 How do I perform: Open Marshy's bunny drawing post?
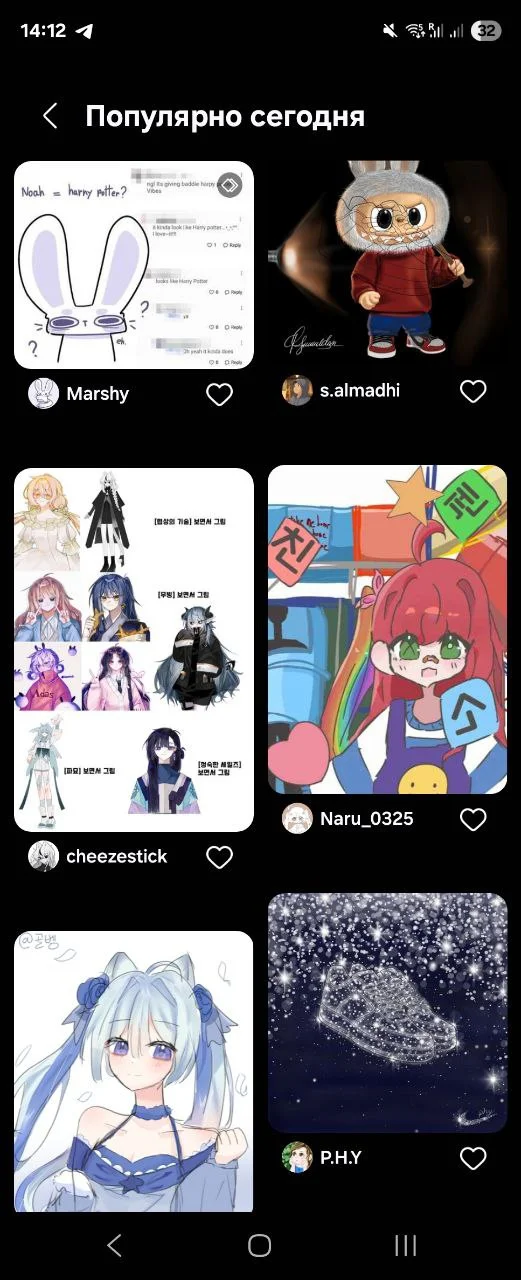click(x=134, y=265)
